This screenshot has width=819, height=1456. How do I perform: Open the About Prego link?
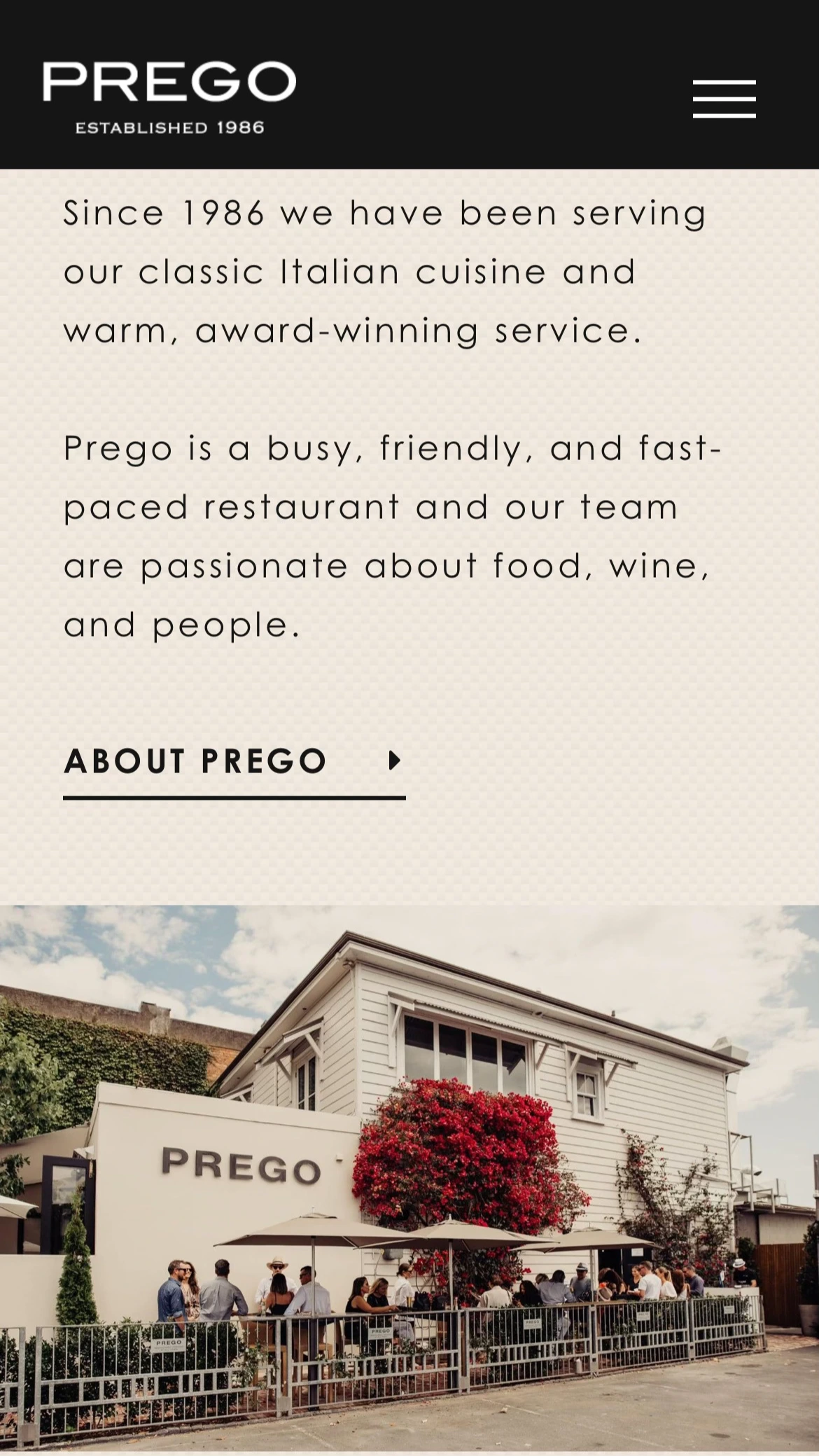tap(234, 770)
